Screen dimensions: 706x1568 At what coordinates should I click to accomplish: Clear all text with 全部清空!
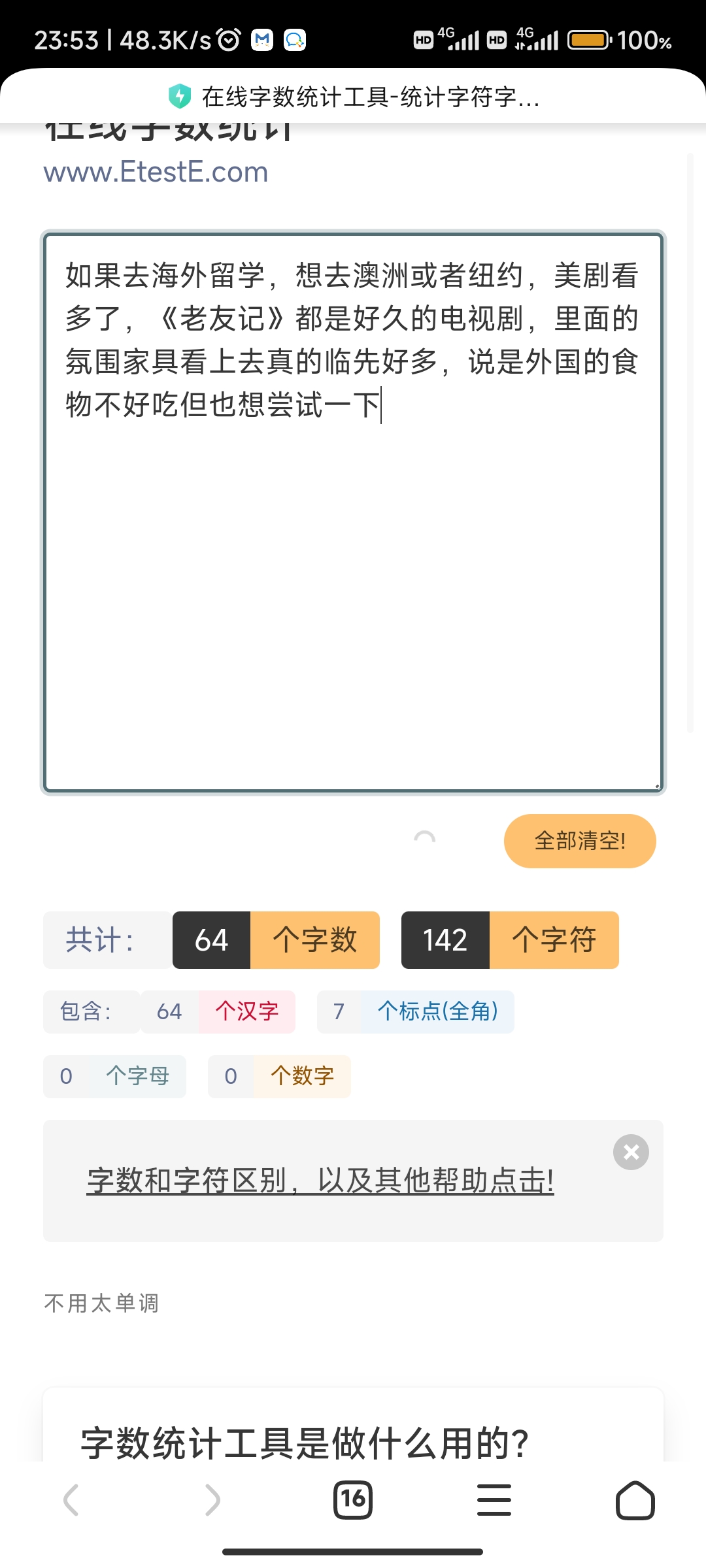tap(580, 841)
